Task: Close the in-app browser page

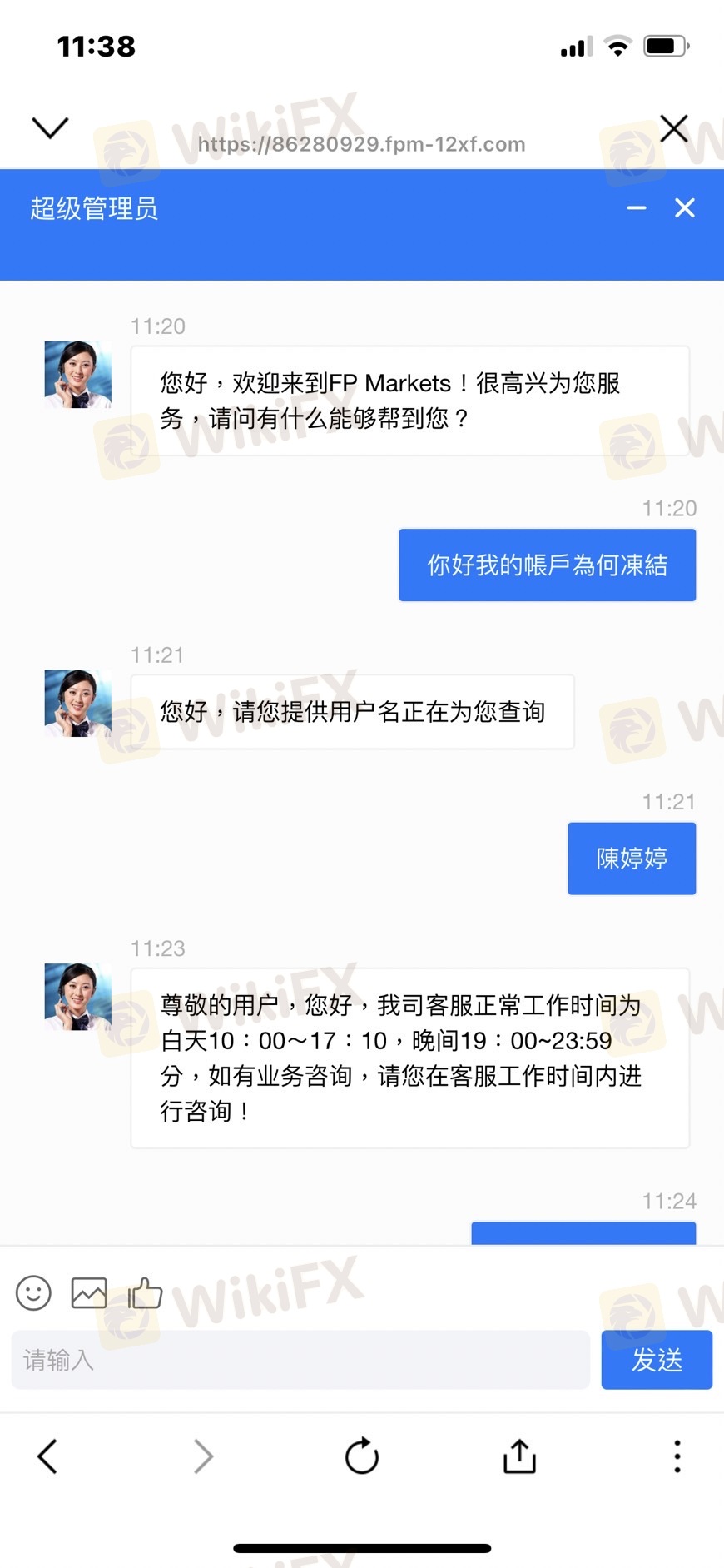Action: pos(673,128)
